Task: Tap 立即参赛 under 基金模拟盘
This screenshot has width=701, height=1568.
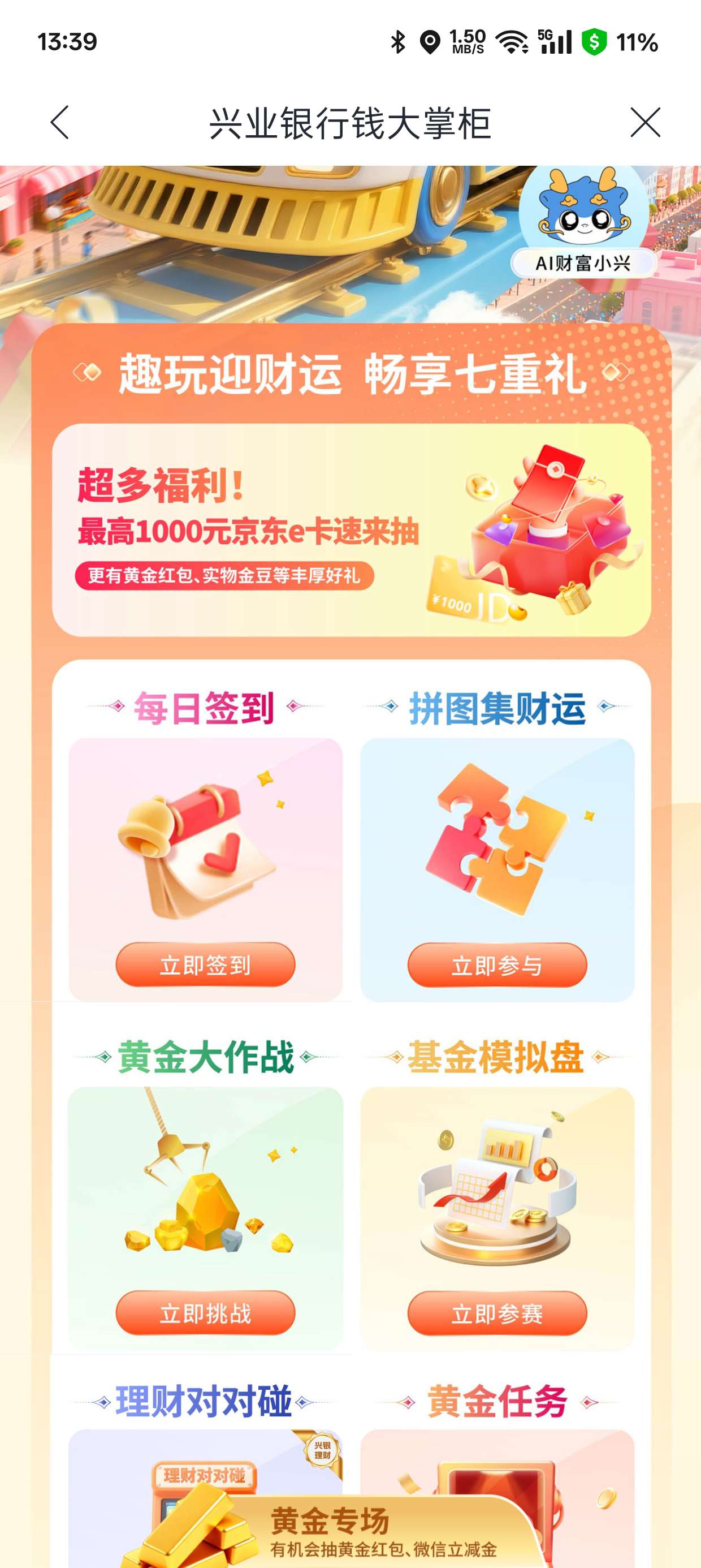Action: point(496,1313)
